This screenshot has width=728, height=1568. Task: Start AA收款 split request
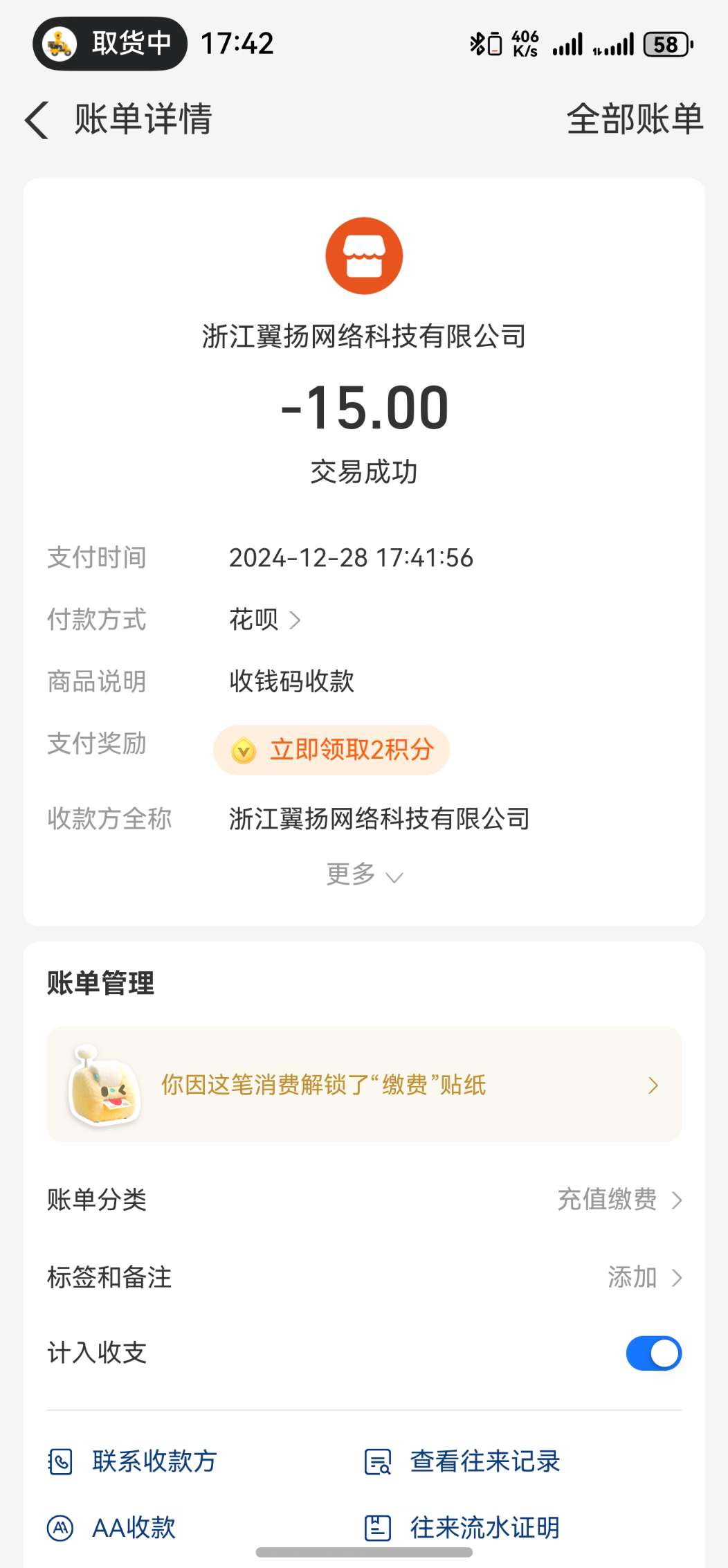coord(112,1528)
